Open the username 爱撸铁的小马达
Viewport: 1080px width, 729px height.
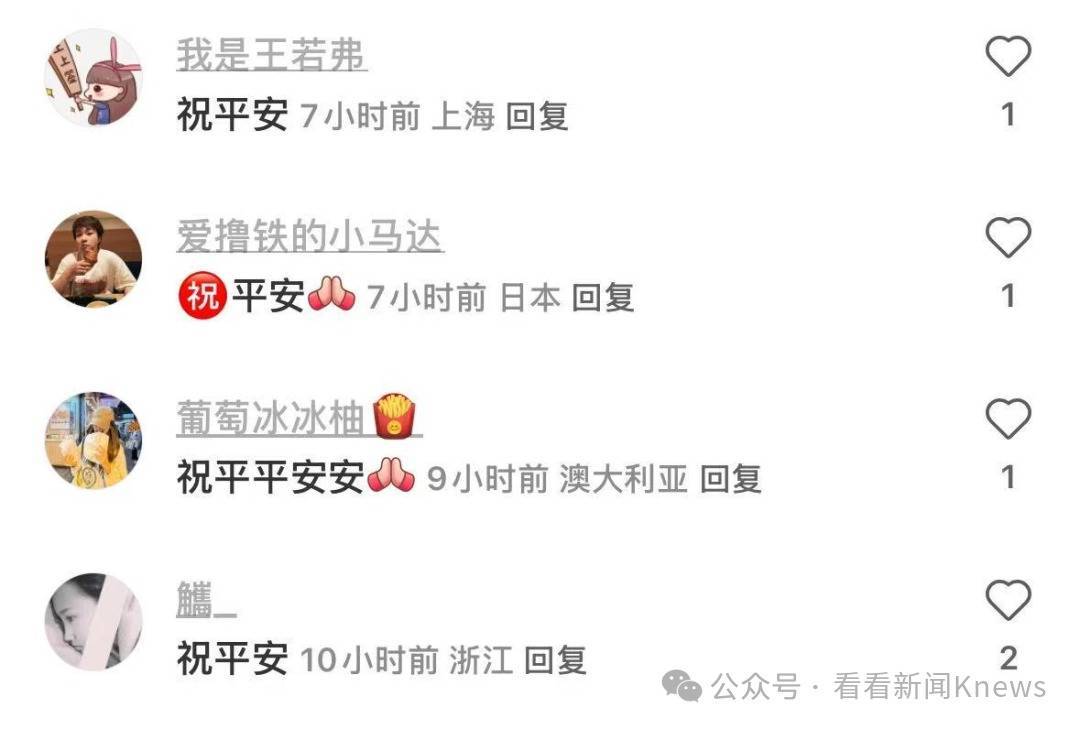[310, 238]
